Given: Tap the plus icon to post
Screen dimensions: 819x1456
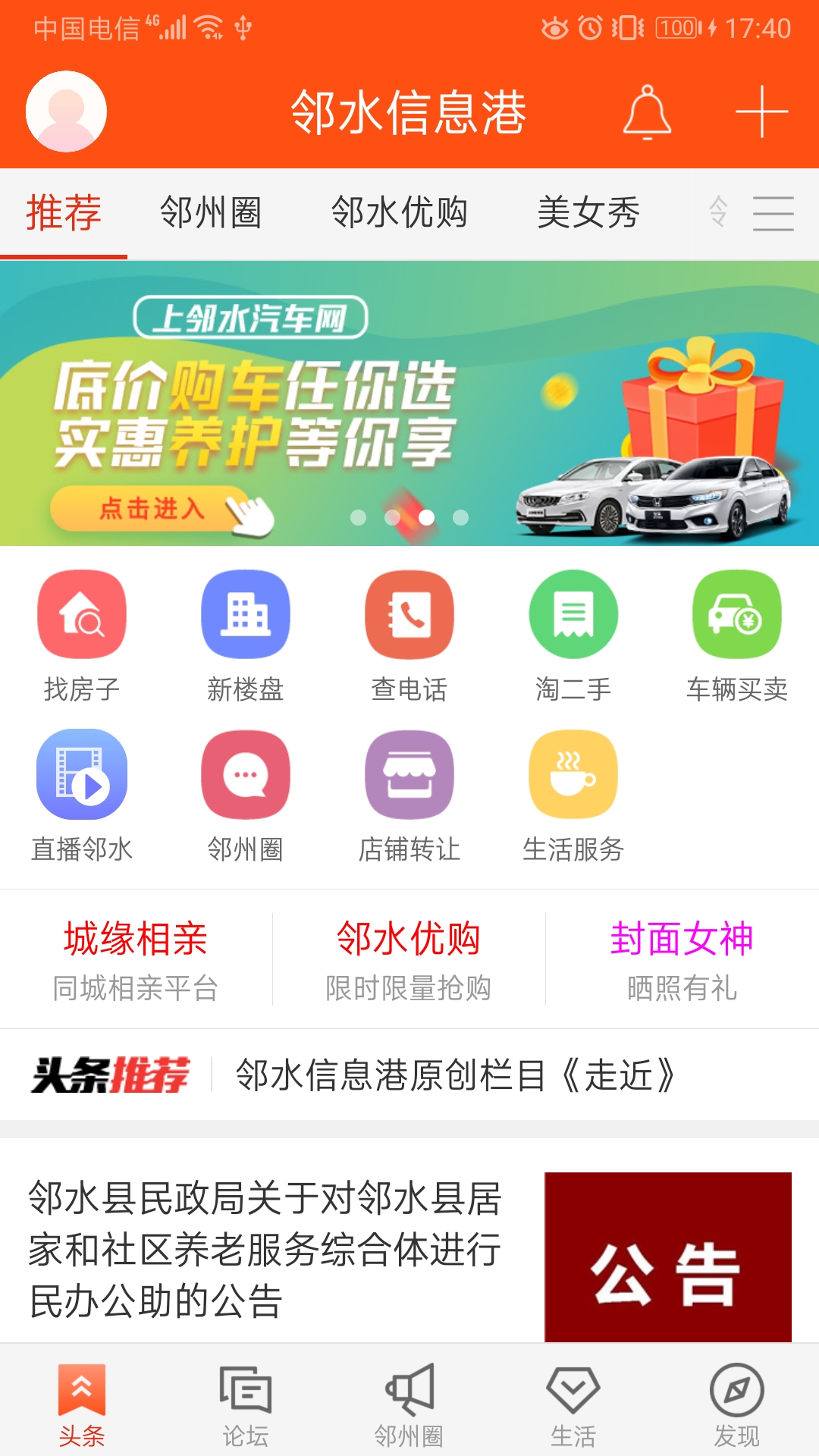Looking at the screenshot, I should click(761, 112).
